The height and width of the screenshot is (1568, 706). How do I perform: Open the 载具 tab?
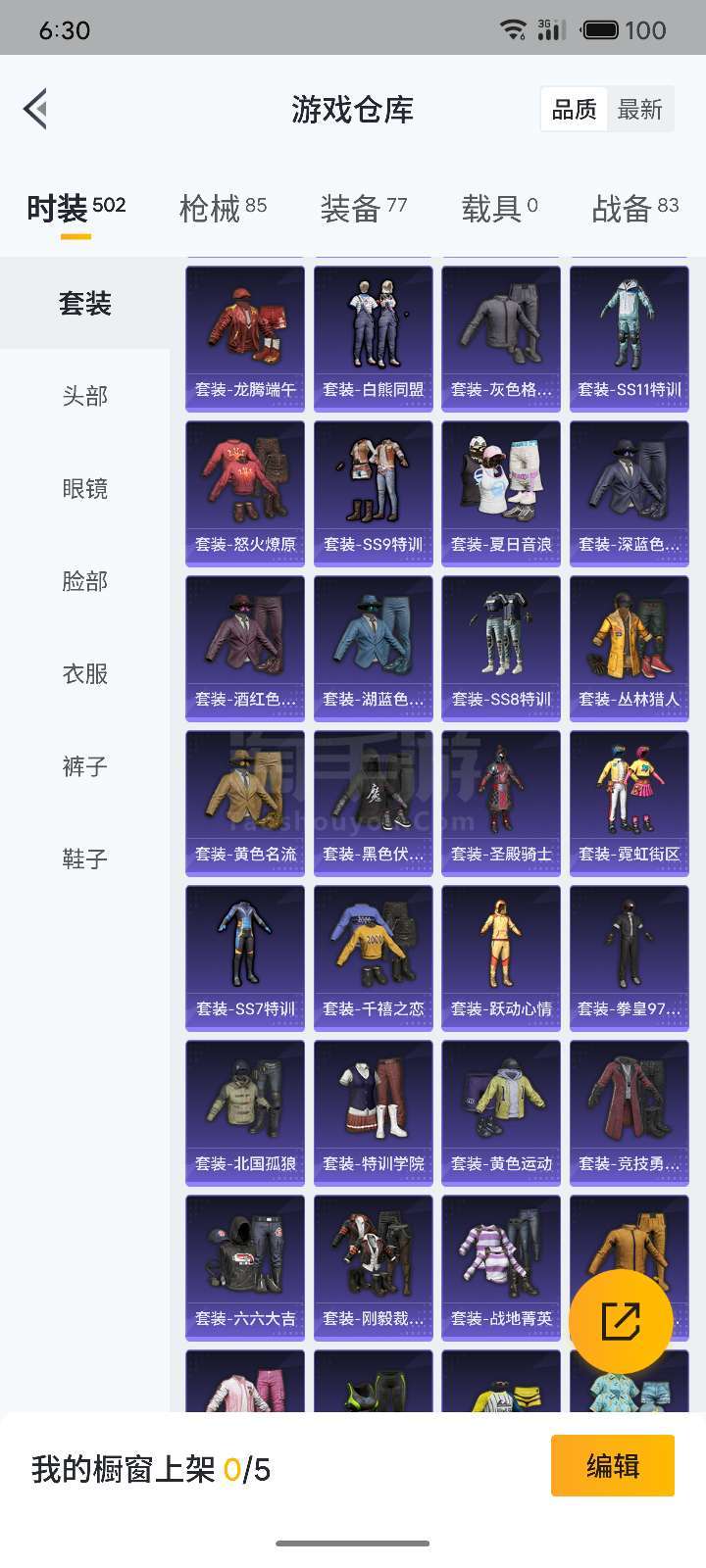(x=500, y=208)
